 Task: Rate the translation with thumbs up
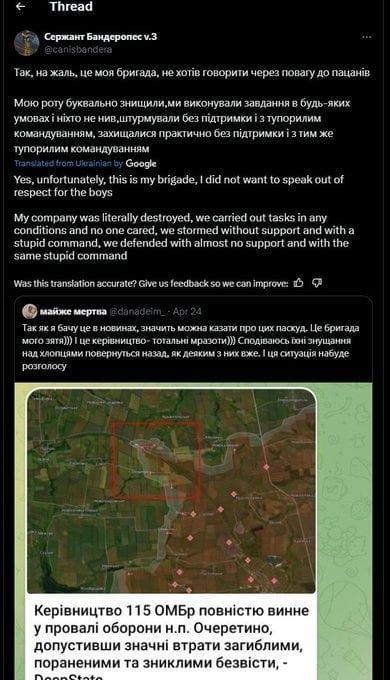coord(298,283)
